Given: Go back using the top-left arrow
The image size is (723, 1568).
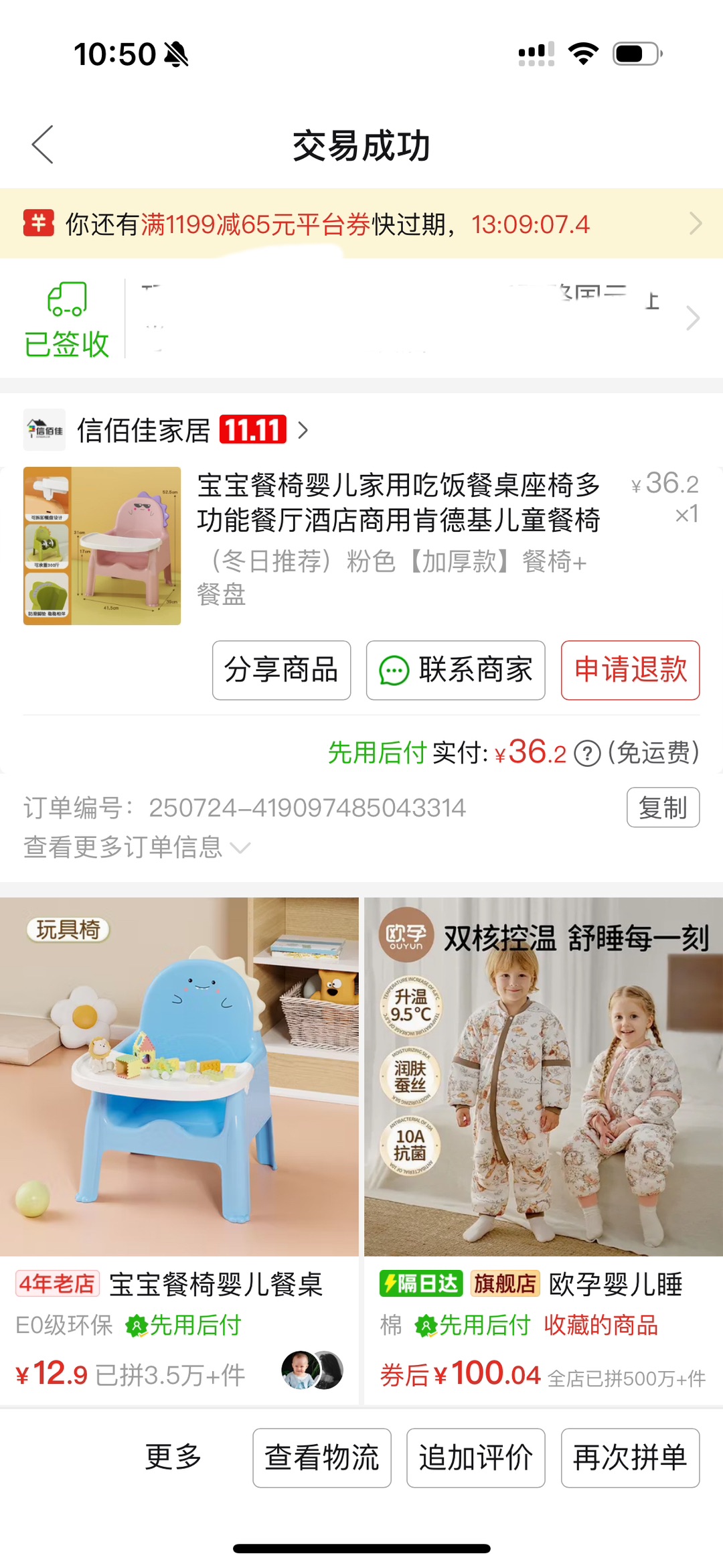Looking at the screenshot, I should (43, 144).
